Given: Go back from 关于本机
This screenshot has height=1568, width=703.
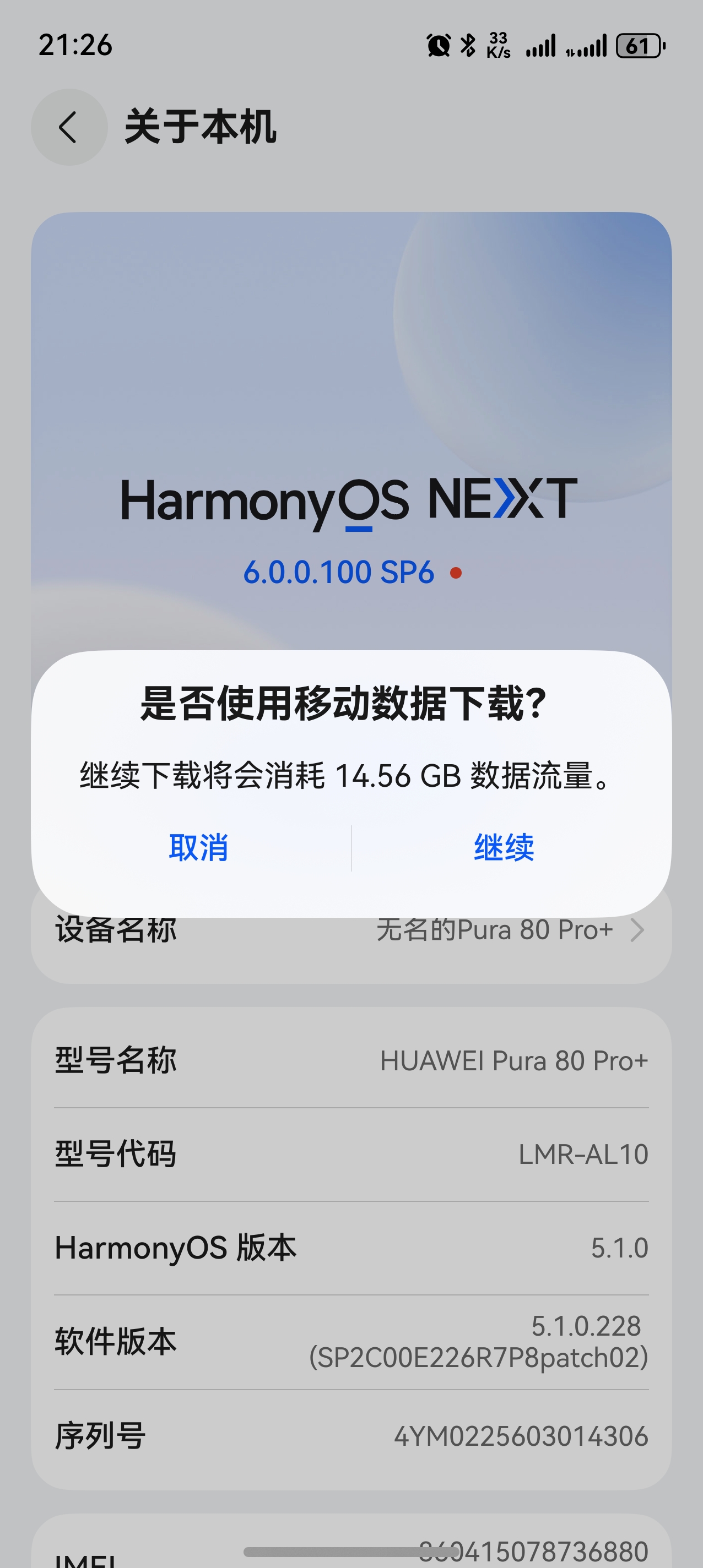Looking at the screenshot, I should (69, 127).
